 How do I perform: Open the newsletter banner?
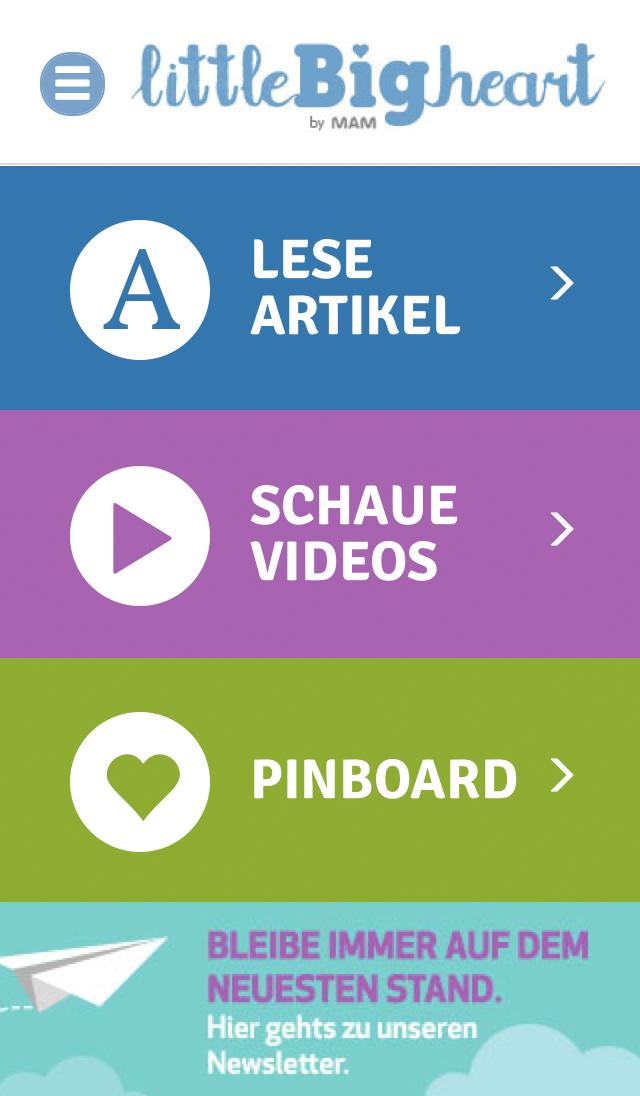320,1000
